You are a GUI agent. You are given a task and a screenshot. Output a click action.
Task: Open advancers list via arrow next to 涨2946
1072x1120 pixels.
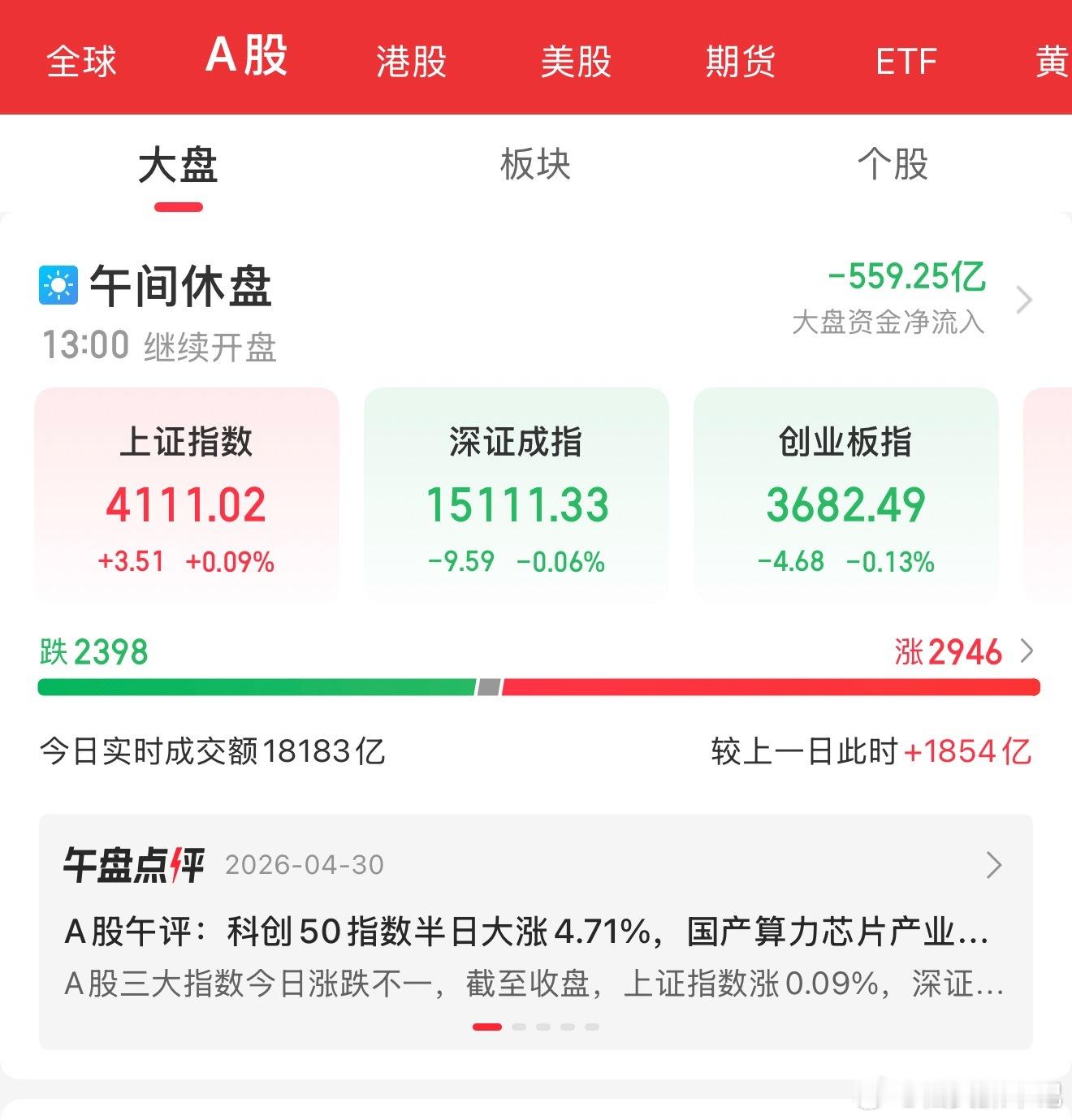coord(1028,650)
